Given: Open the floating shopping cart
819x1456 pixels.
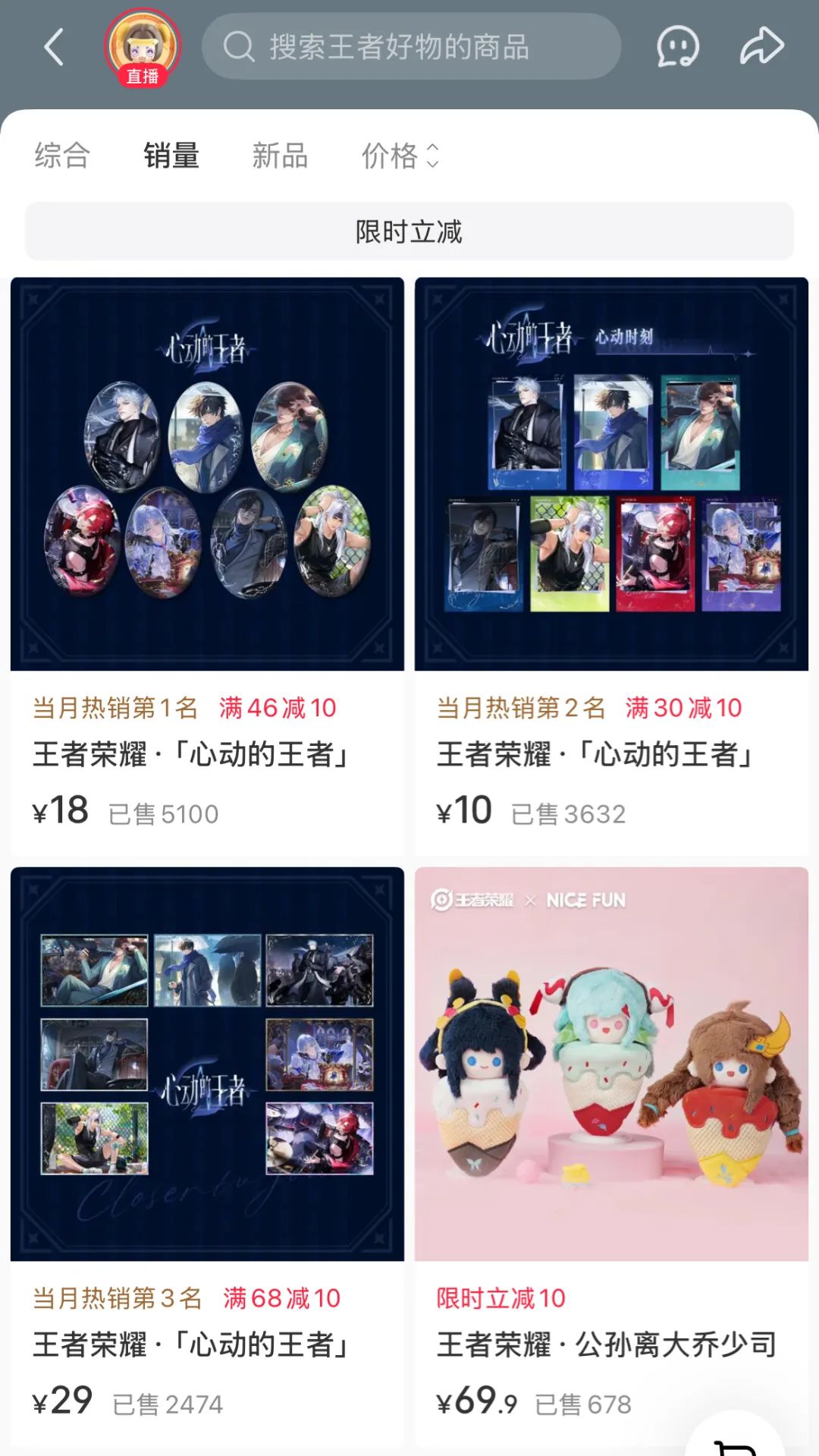Looking at the screenshot, I should click(736, 1440).
